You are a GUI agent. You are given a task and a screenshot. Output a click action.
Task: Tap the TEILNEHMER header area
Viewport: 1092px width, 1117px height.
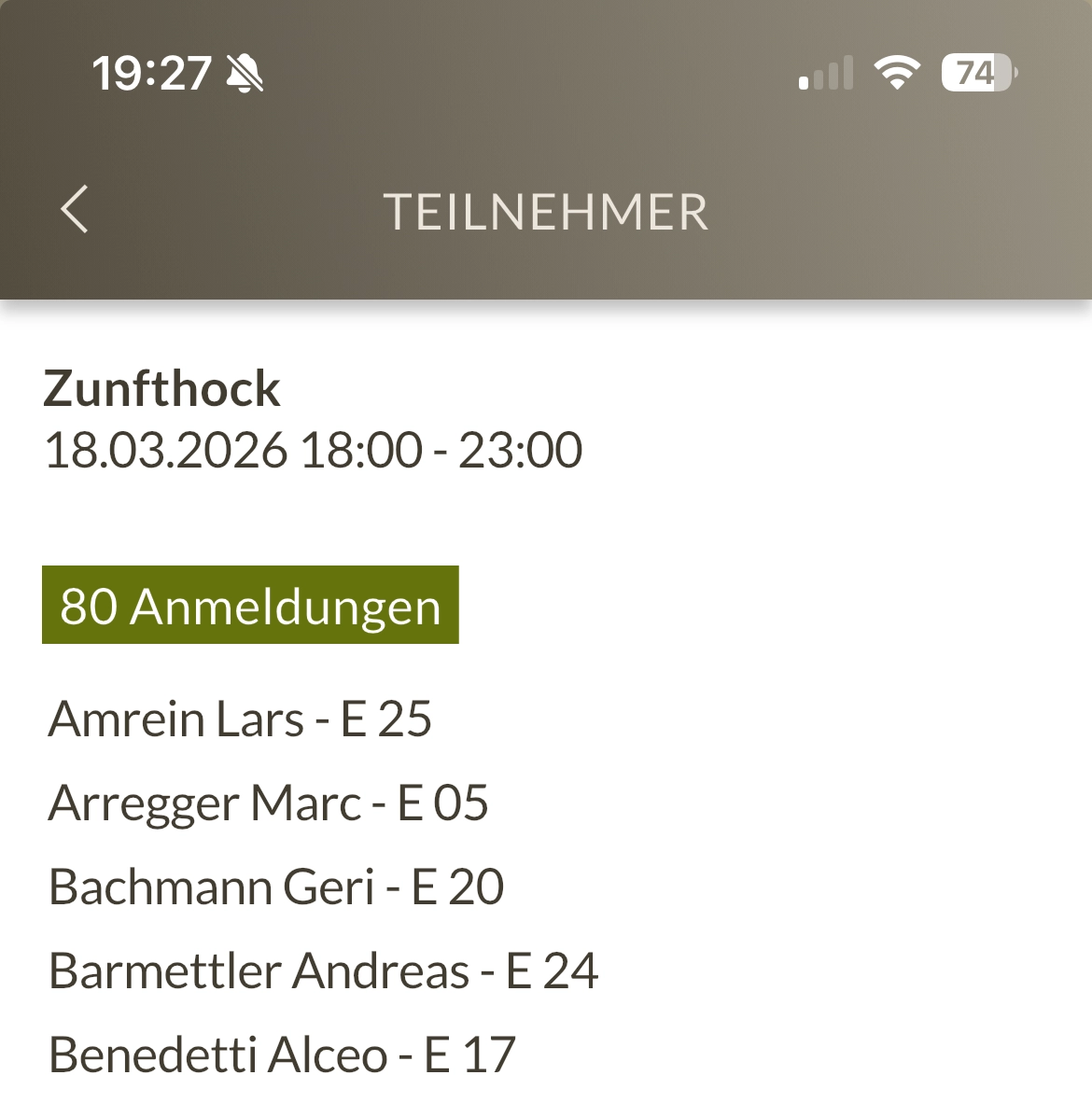click(546, 213)
